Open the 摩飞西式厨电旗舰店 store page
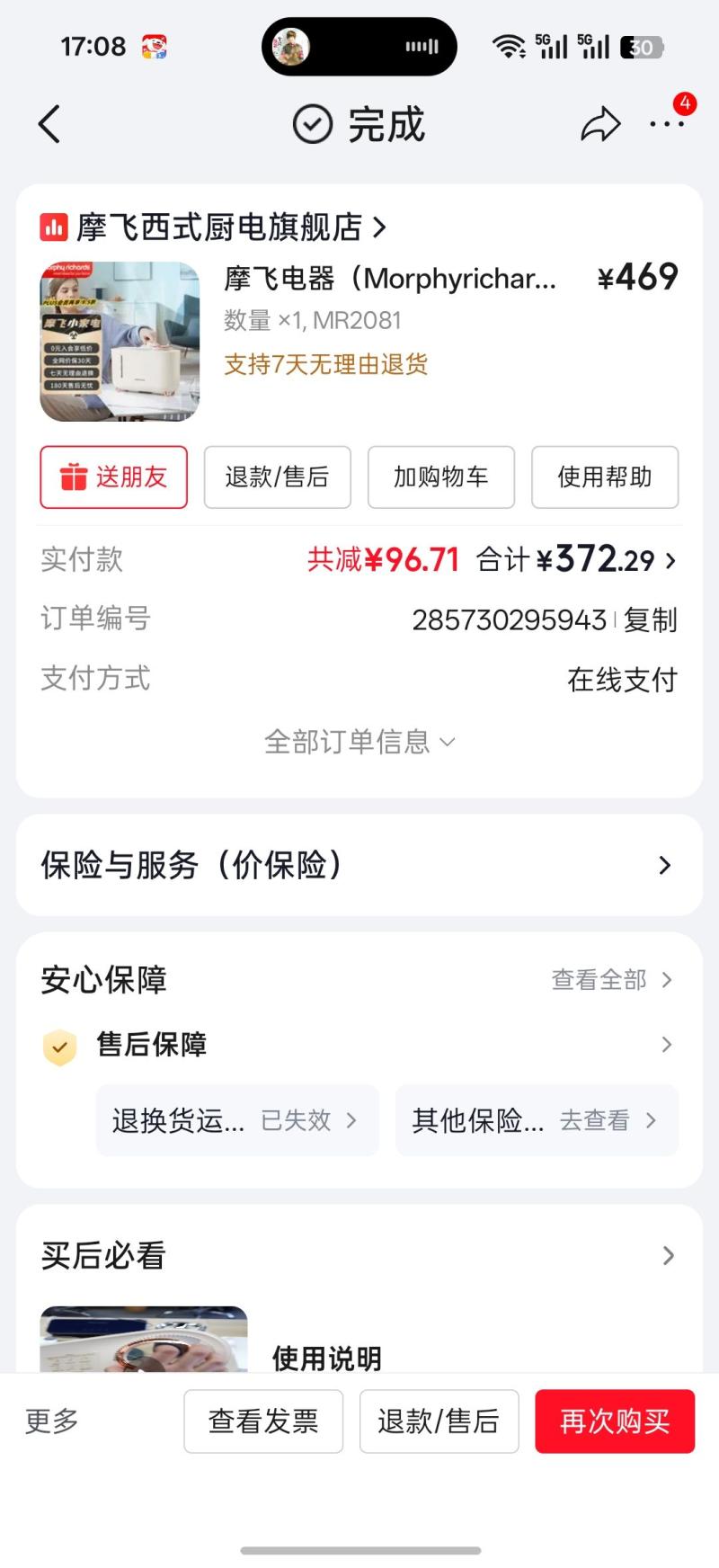Screen dimensions: 719x1568 click(214, 227)
